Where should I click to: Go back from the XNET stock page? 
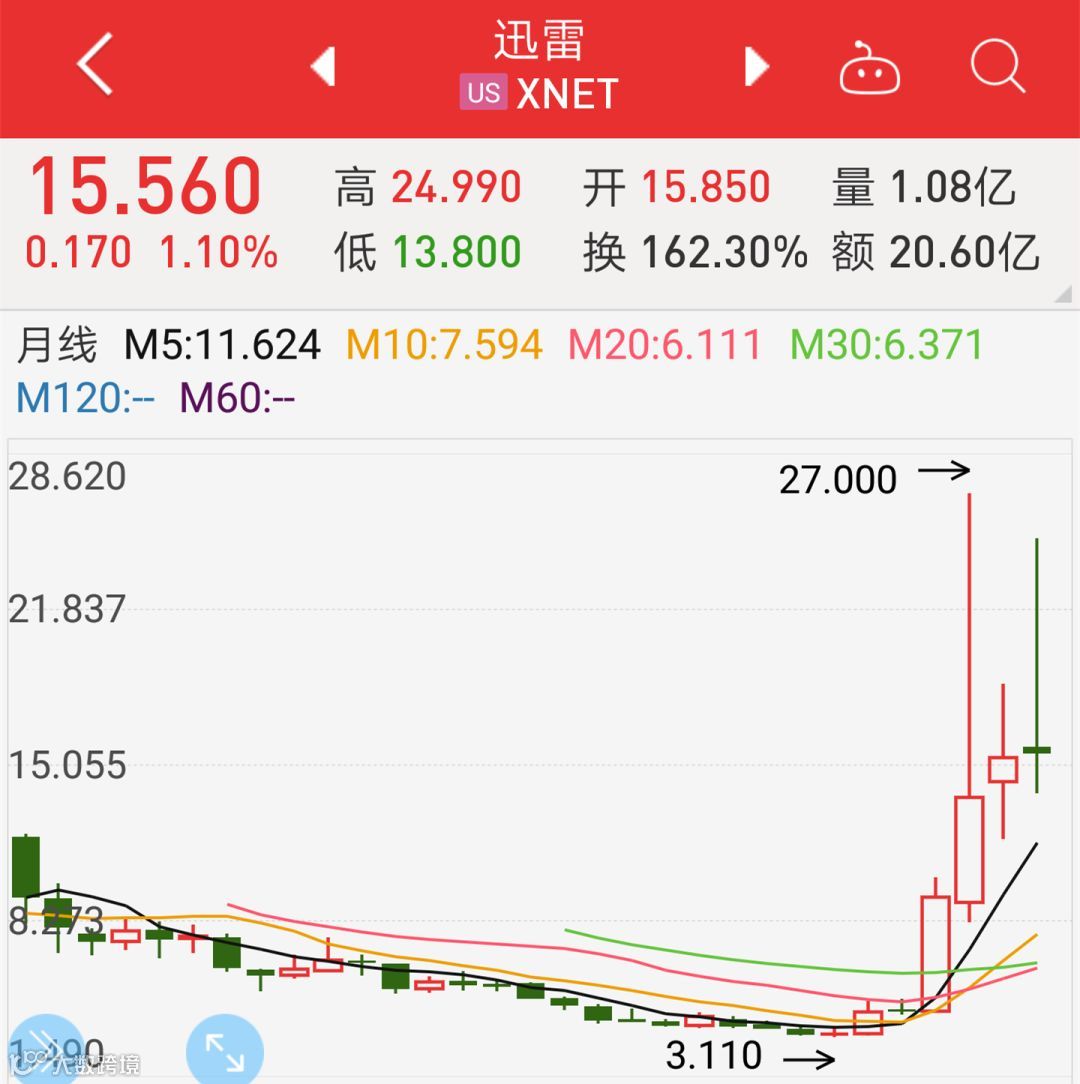95,64
